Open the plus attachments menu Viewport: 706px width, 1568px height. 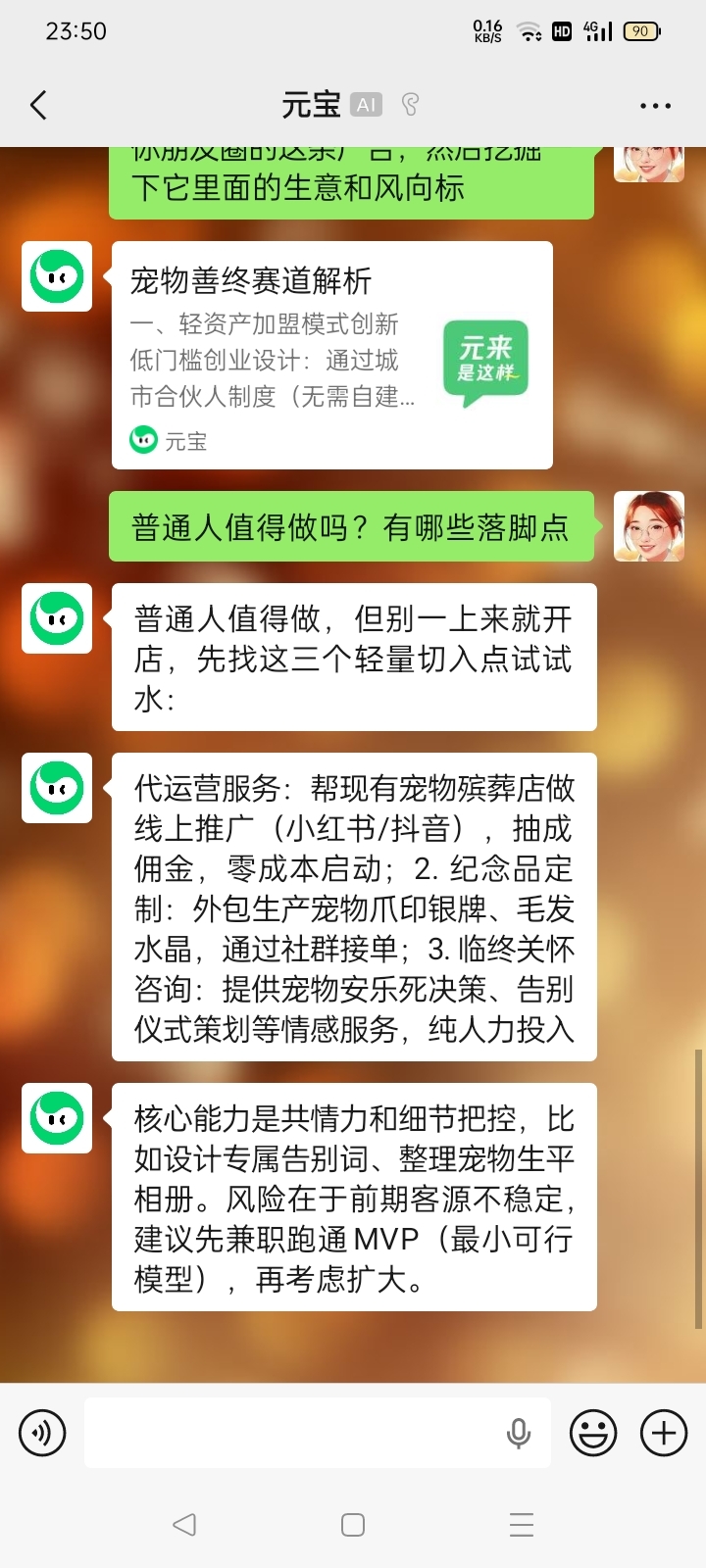pos(664,1433)
